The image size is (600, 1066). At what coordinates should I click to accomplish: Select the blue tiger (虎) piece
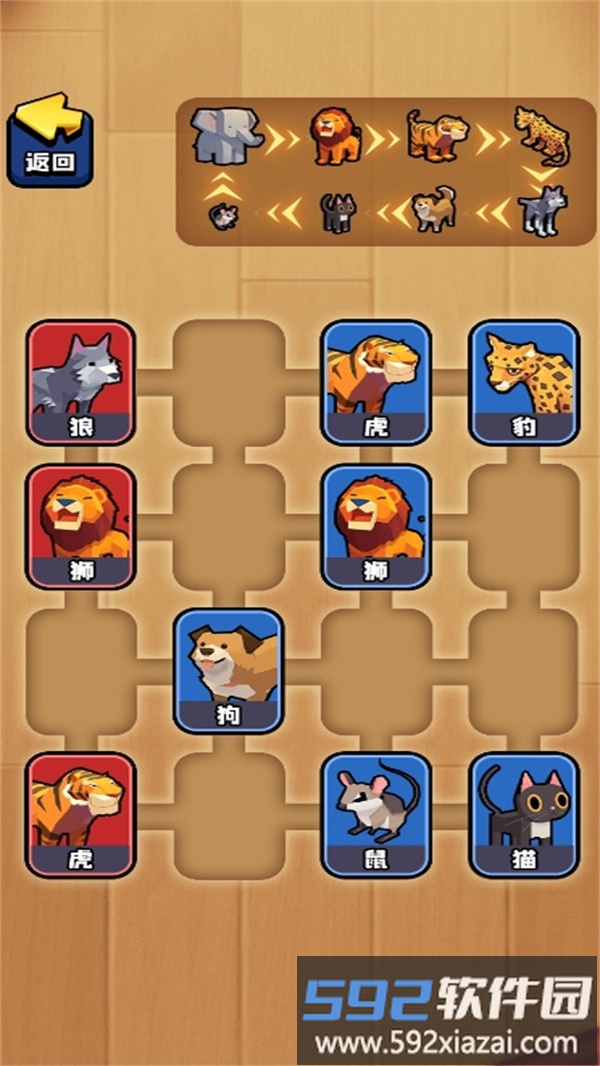pyautogui.click(x=376, y=382)
